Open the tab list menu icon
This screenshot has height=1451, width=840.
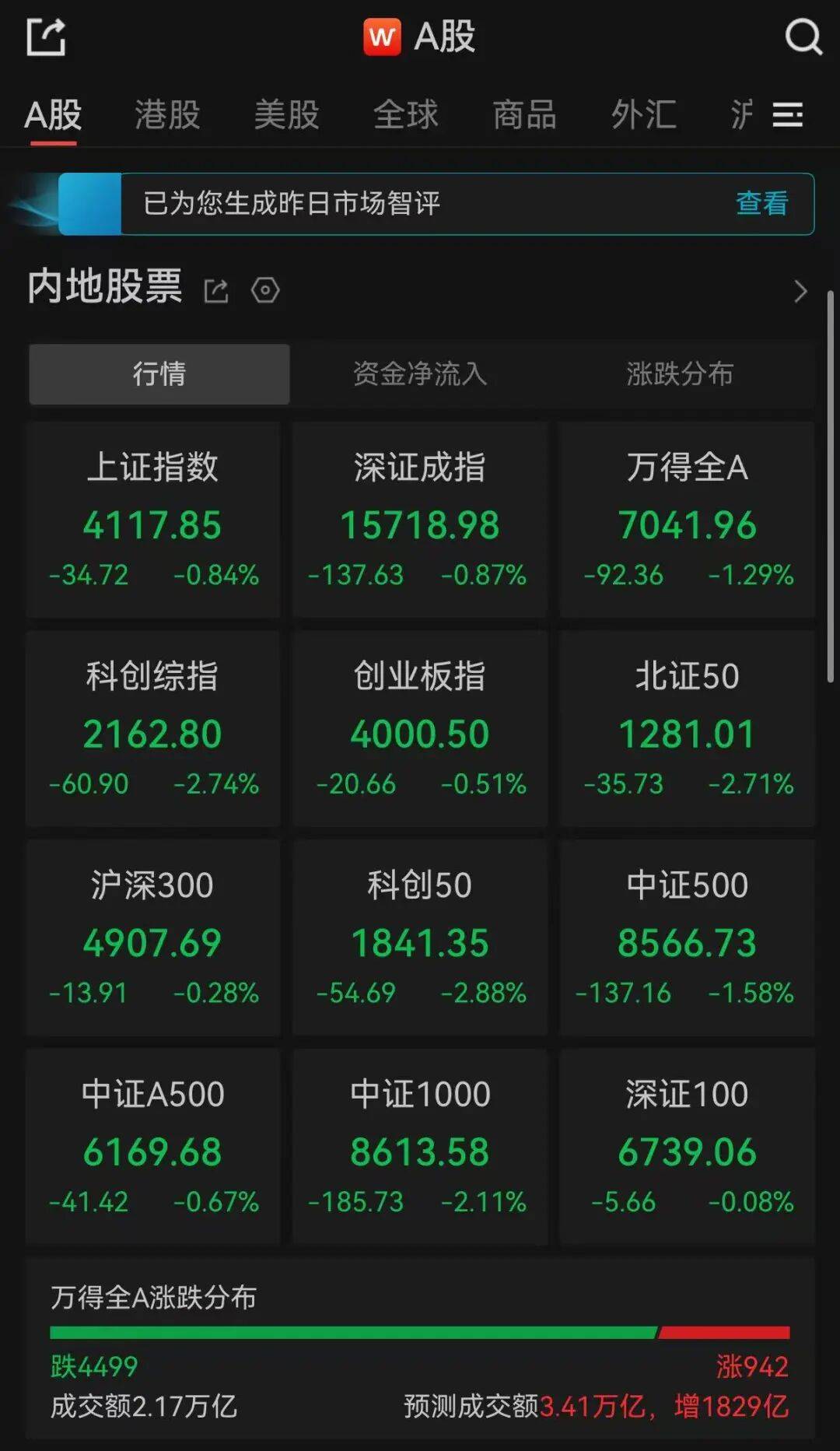pos(787,115)
